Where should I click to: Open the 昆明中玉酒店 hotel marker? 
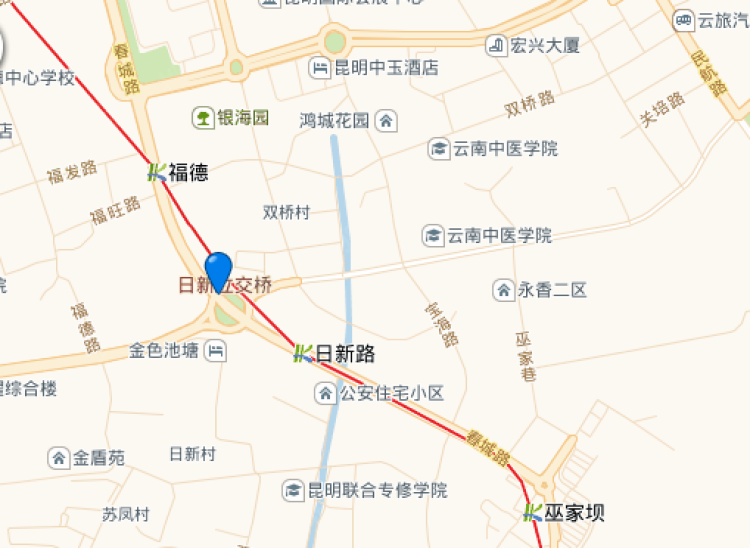click(320, 68)
